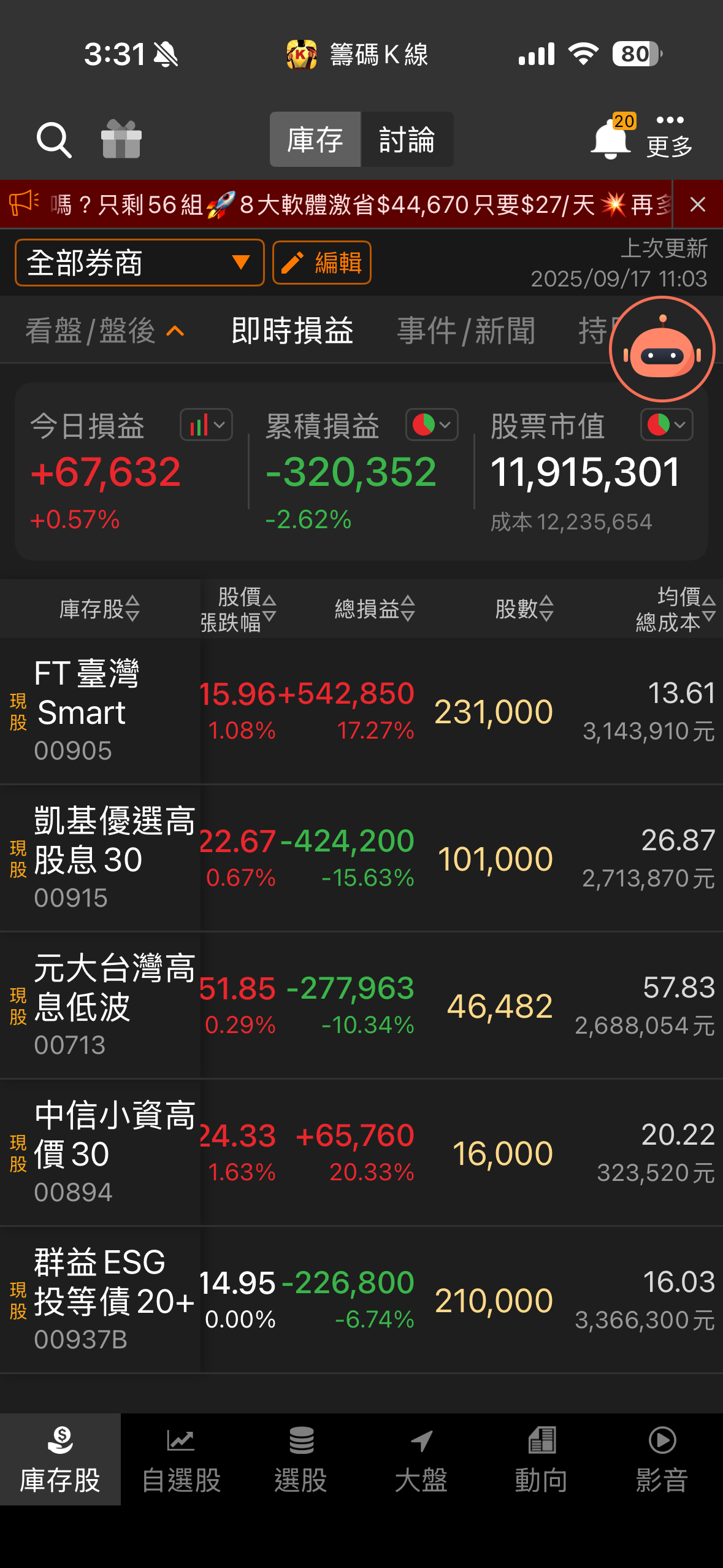The image size is (723, 1568).
Task: Open the gift box icon
Action: point(121,139)
